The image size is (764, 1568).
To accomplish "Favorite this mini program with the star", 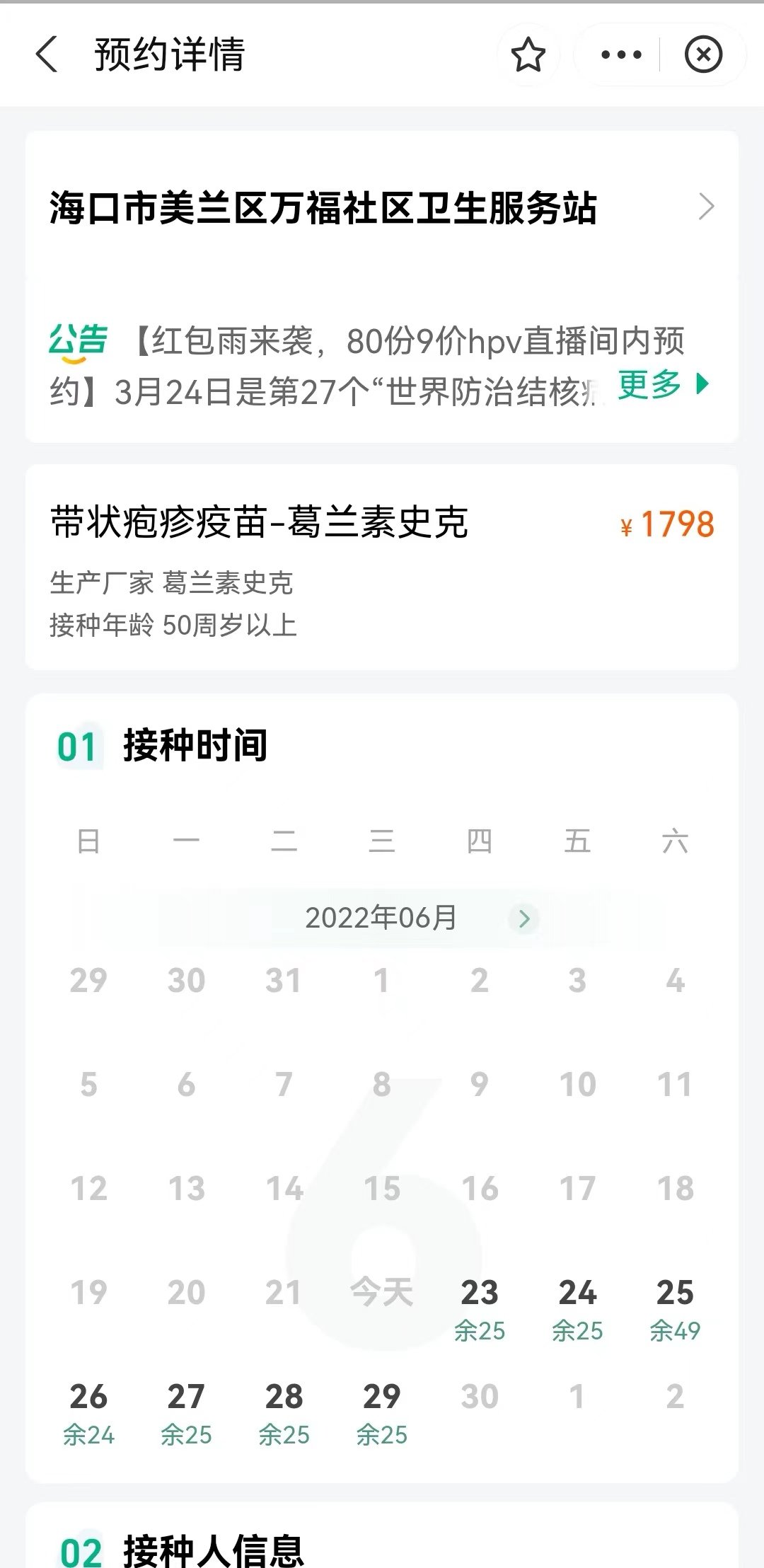I will [x=528, y=55].
